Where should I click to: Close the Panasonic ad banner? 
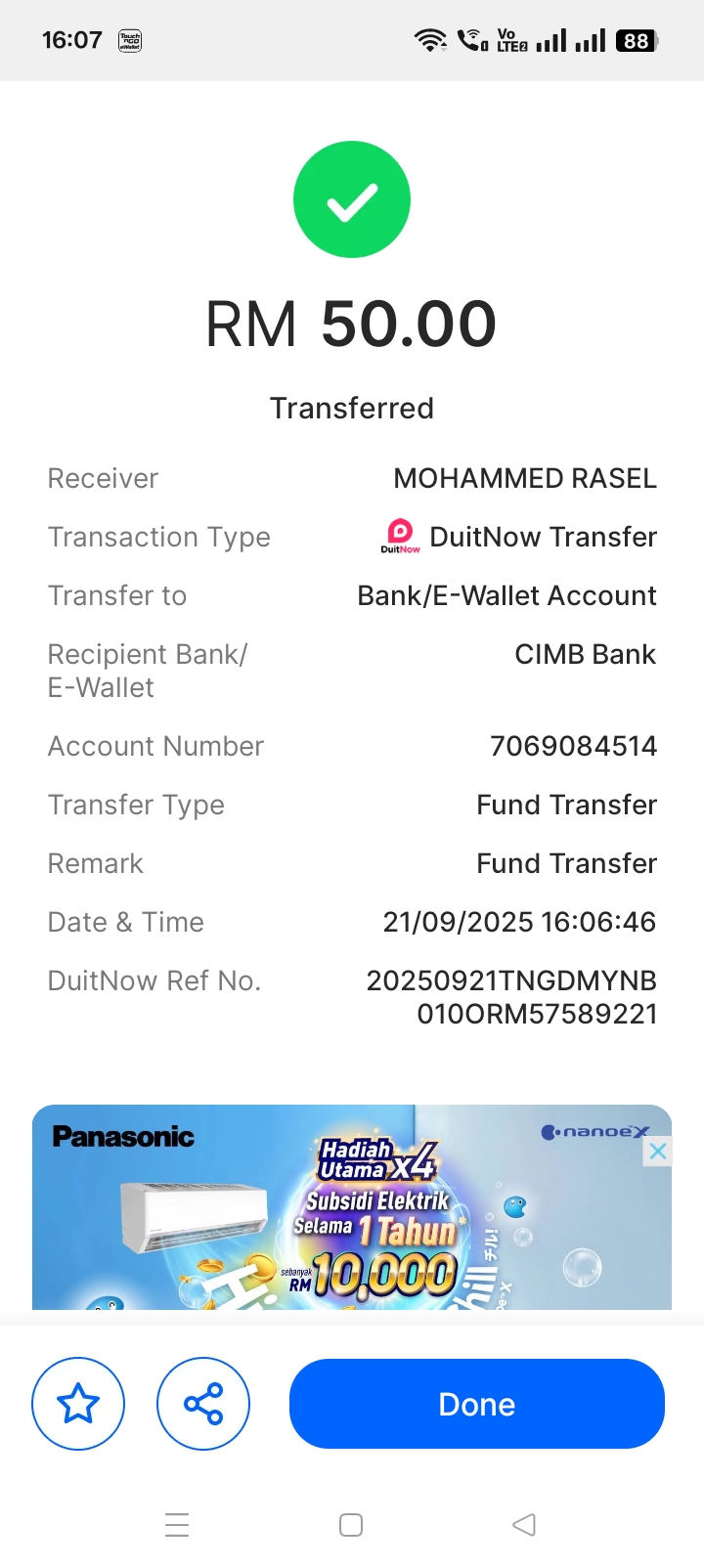click(658, 1152)
